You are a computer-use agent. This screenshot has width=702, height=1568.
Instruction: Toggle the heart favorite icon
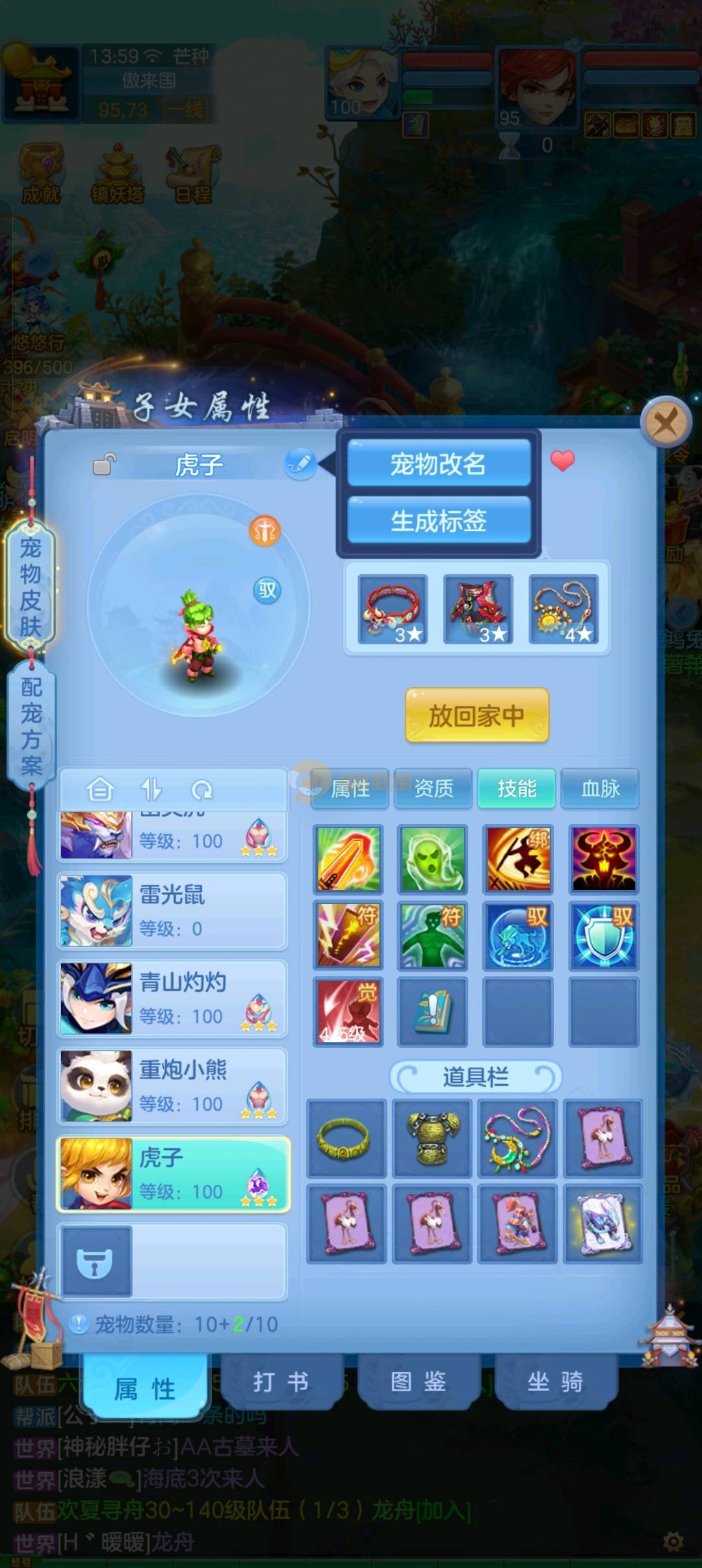[562, 461]
